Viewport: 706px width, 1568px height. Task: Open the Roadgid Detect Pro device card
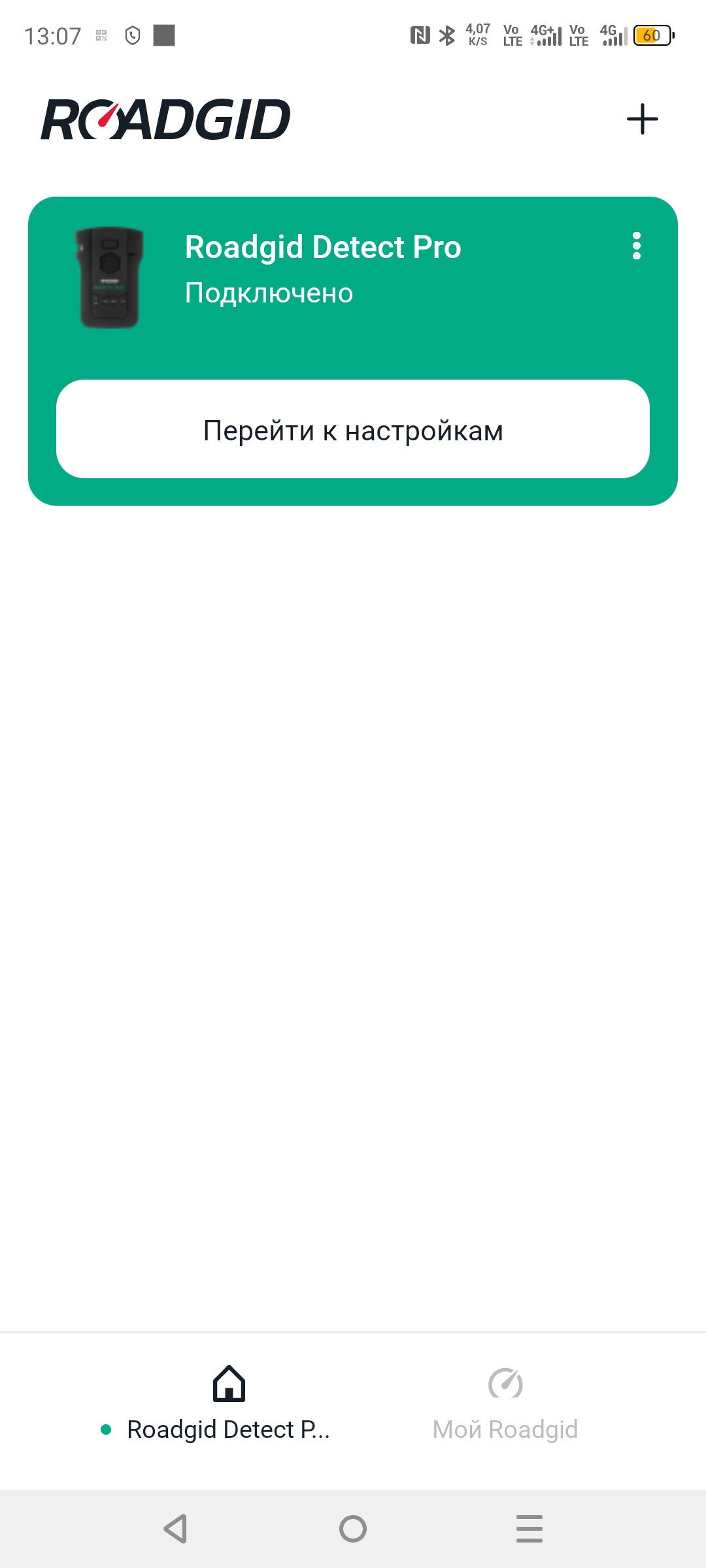click(x=323, y=268)
